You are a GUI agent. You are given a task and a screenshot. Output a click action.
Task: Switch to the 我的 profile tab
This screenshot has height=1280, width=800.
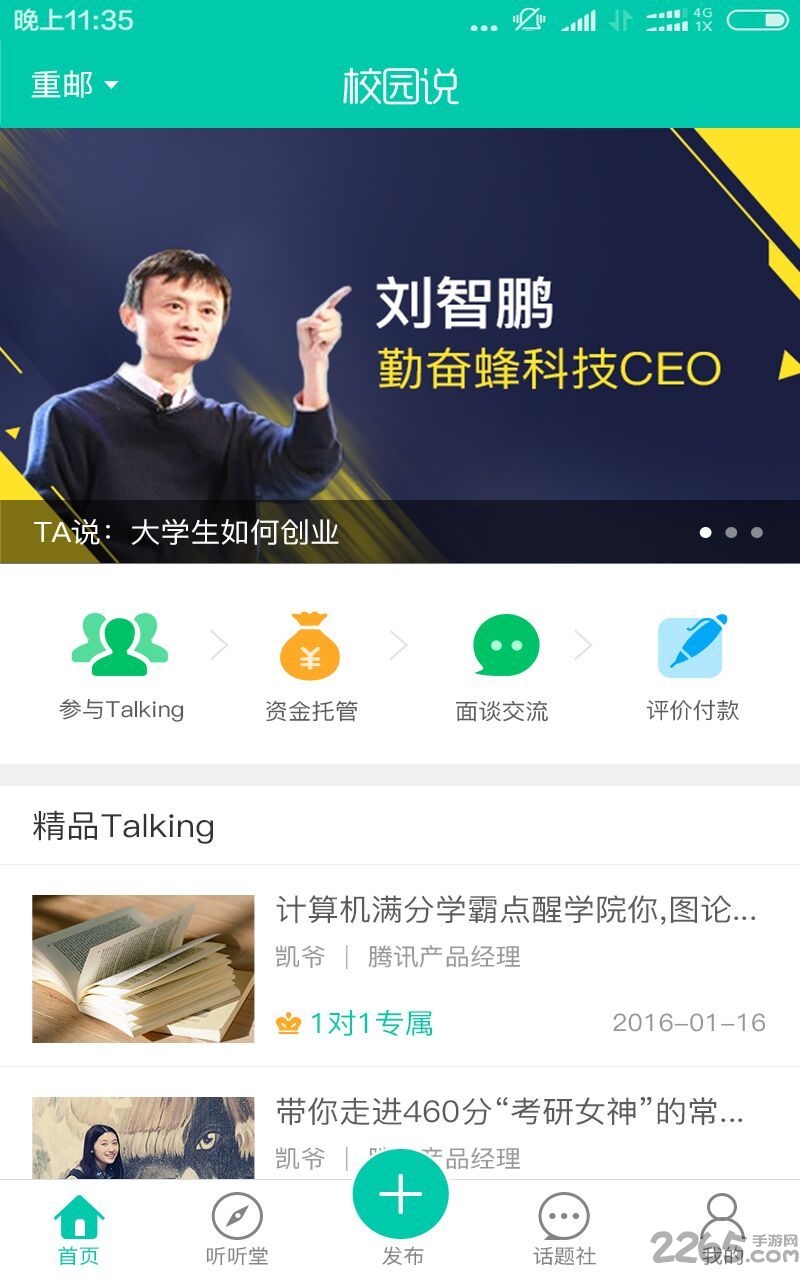(722, 1230)
